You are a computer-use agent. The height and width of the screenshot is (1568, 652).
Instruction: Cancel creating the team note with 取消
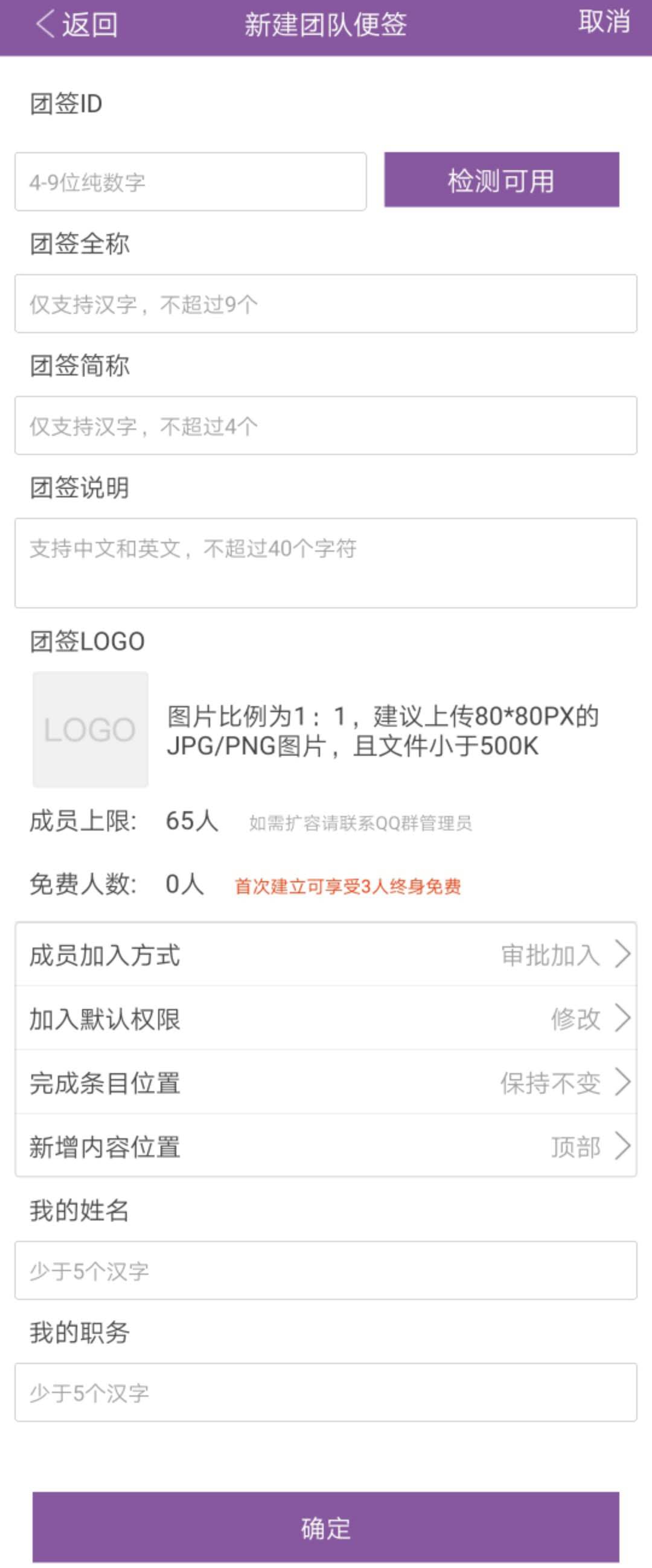(x=603, y=22)
